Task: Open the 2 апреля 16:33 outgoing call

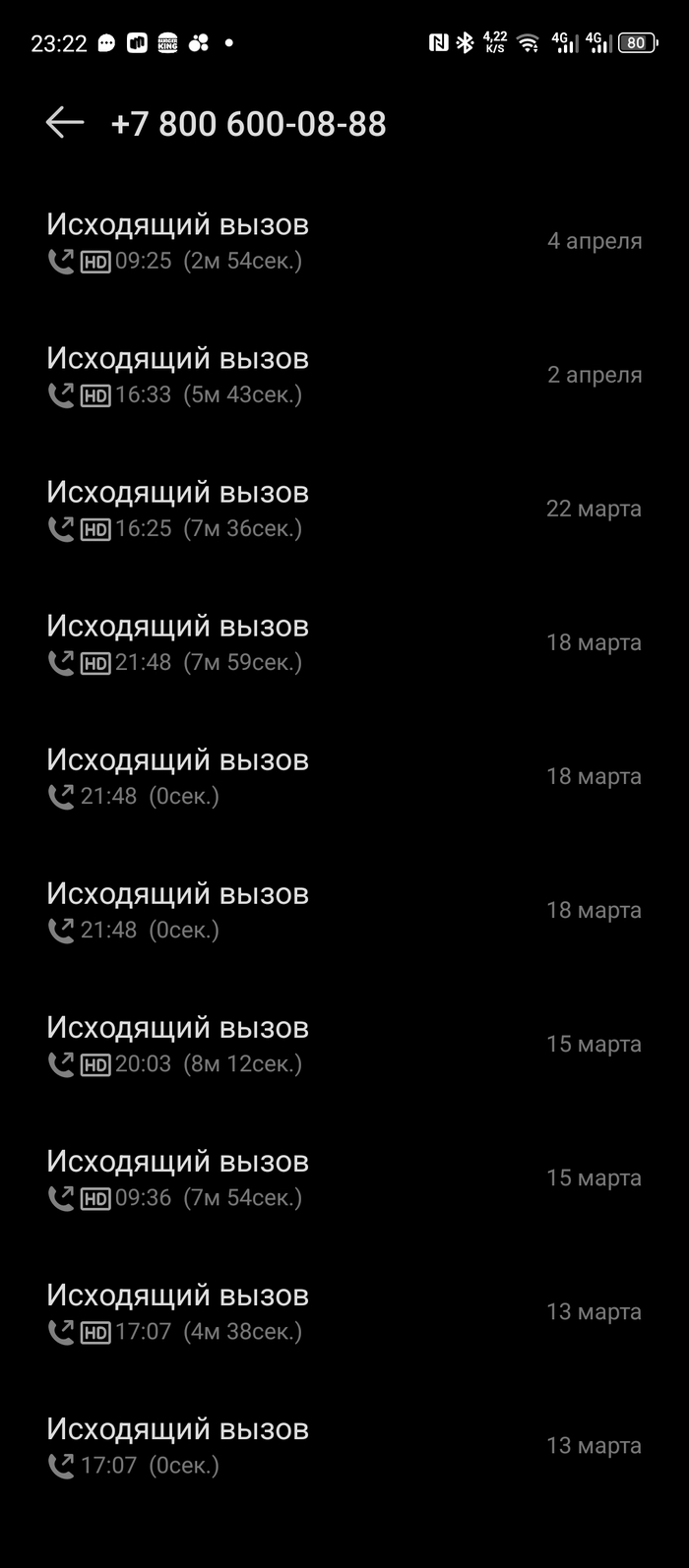Action: point(344,375)
